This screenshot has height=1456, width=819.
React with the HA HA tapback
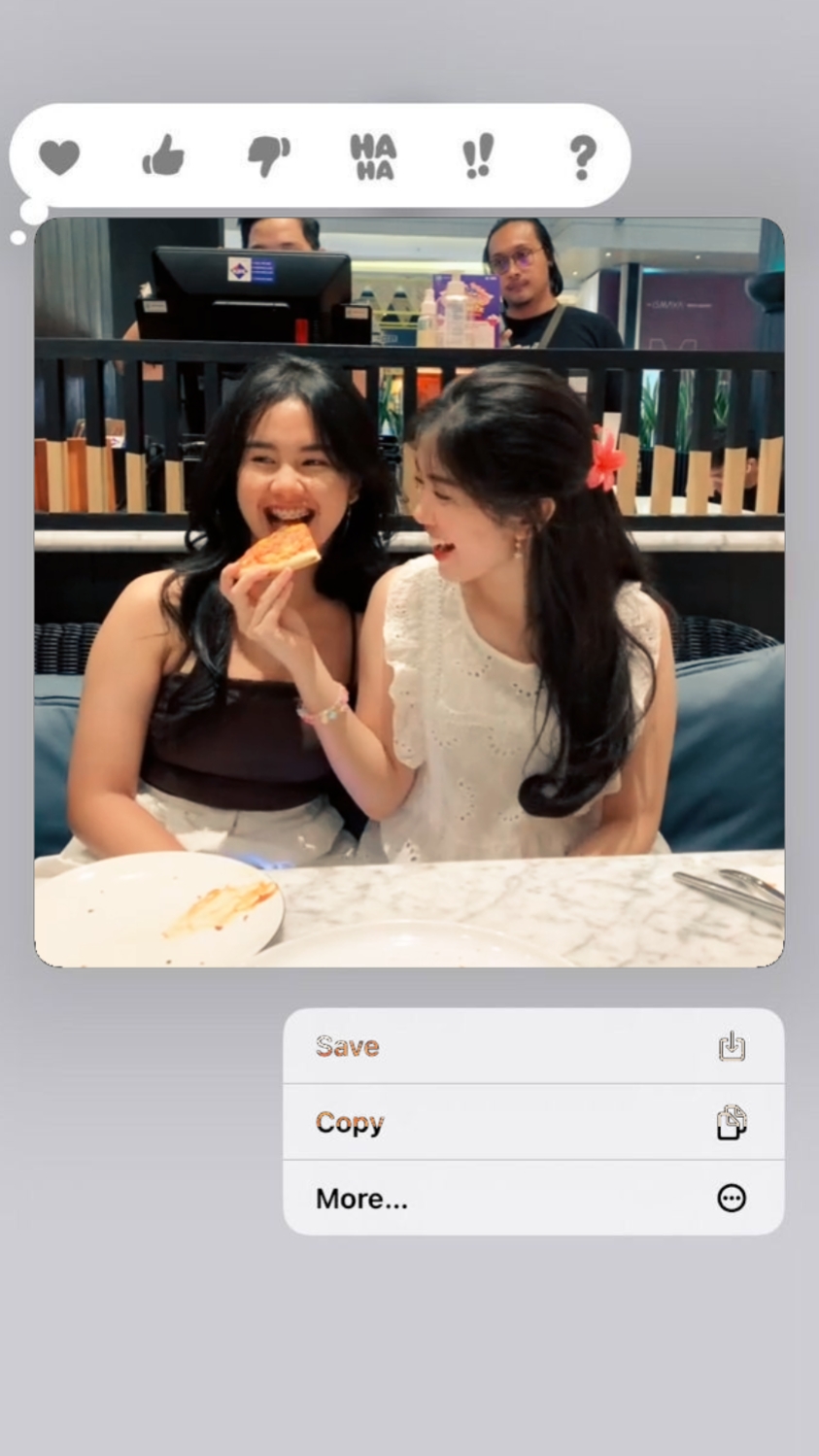pos(373,156)
